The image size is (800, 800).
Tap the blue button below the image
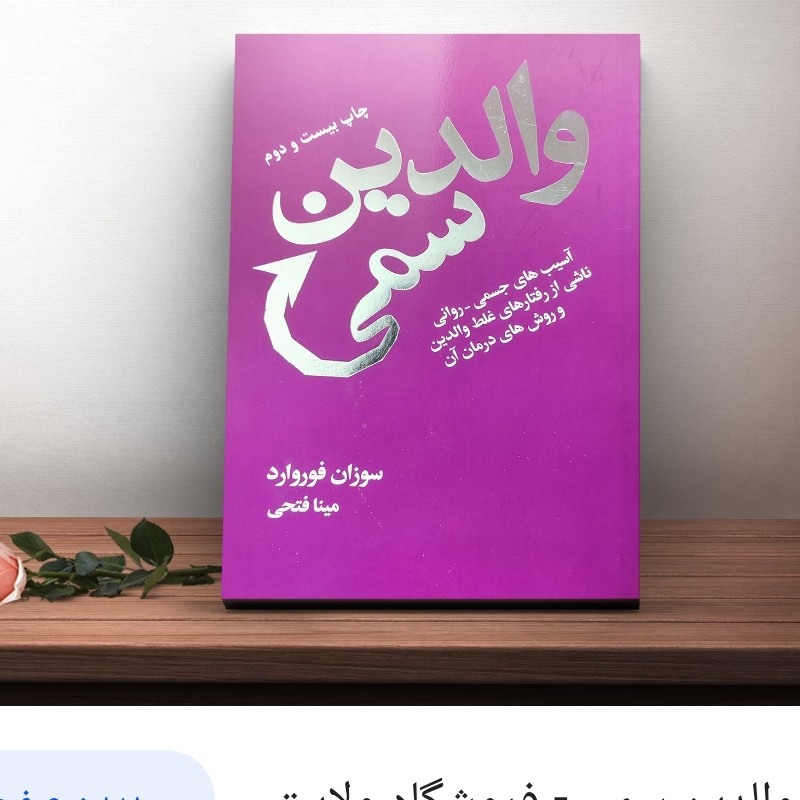click(100, 780)
